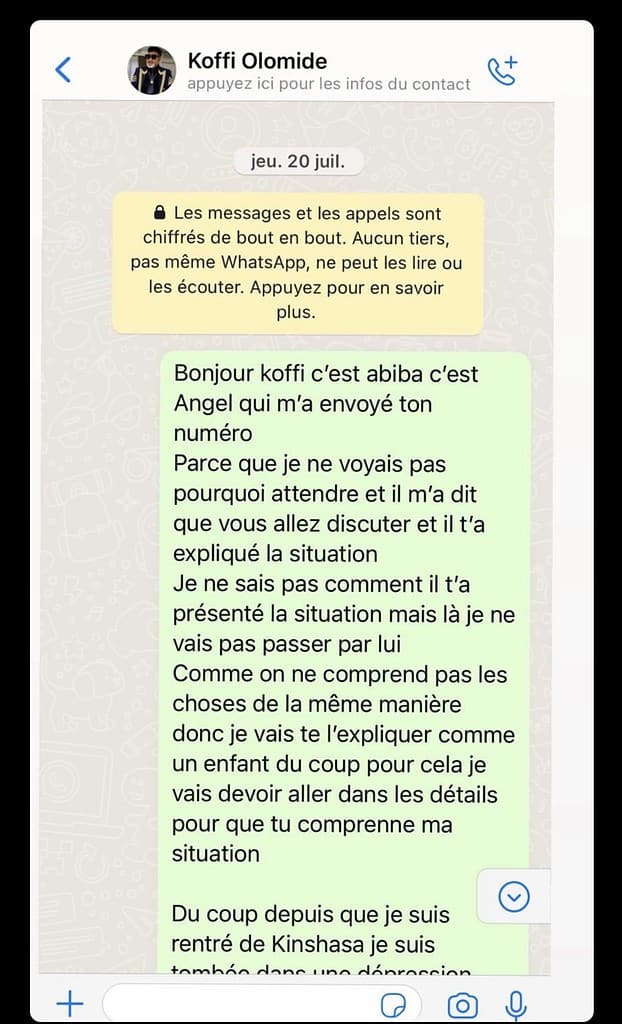Go back to the chats list
Viewport: 622px width, 1024px height.
point(63,70)
